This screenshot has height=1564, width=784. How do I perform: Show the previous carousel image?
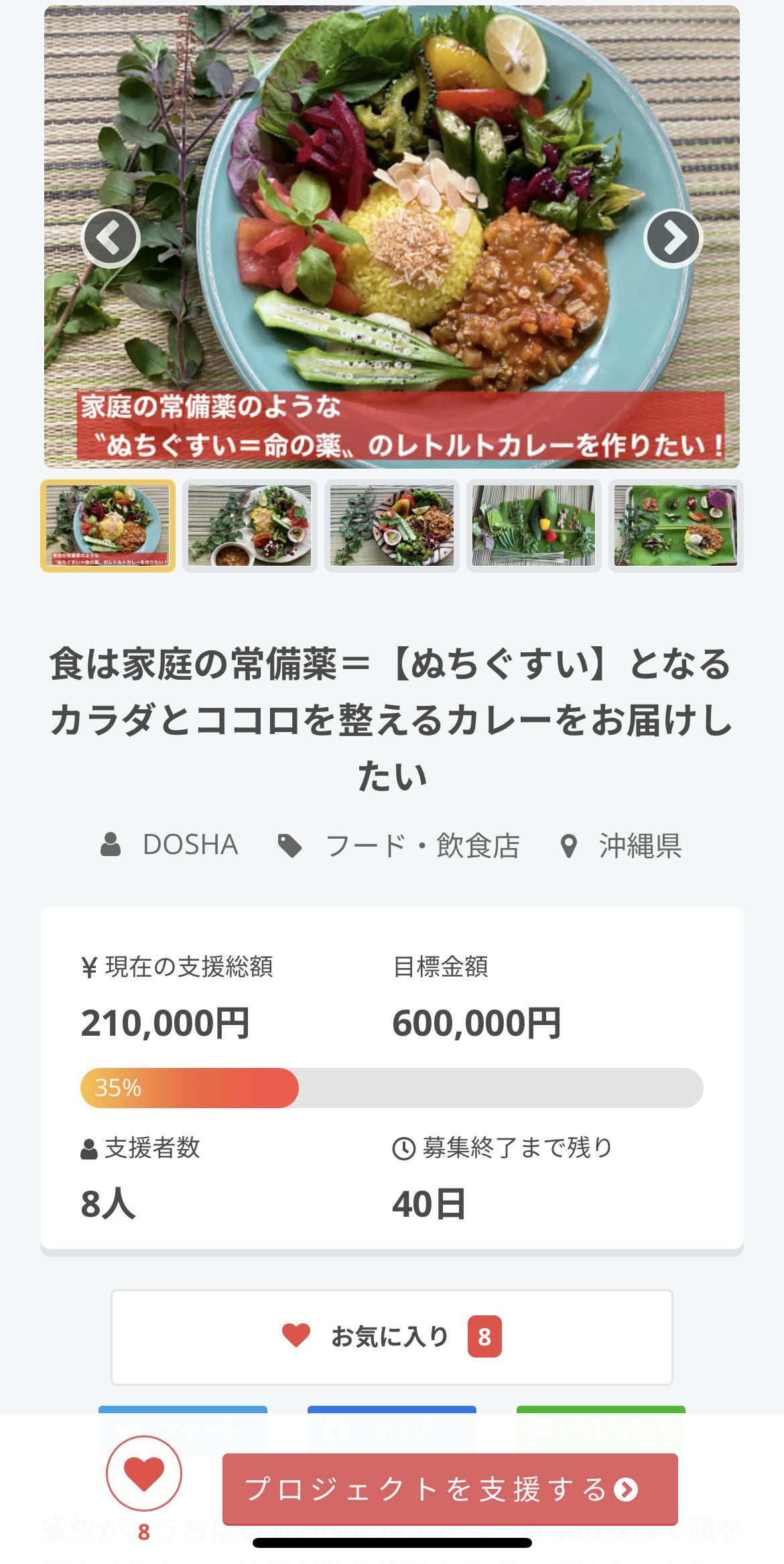tap(110, 238)
